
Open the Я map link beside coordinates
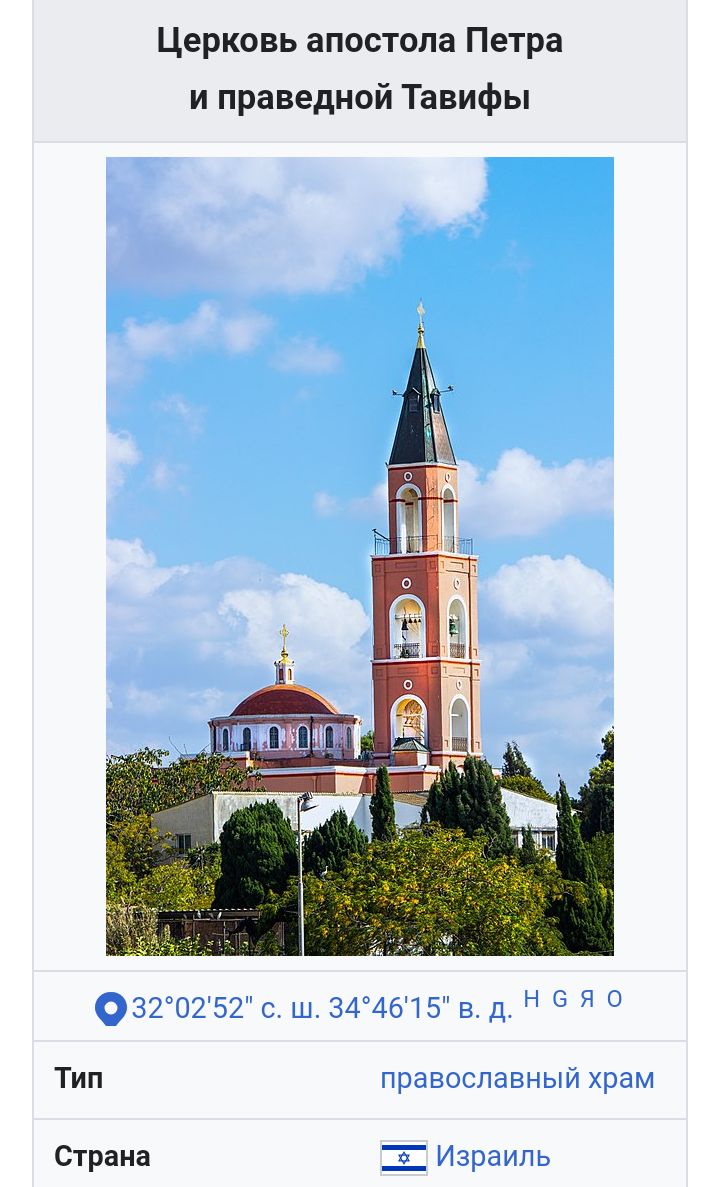pos(587,999)
